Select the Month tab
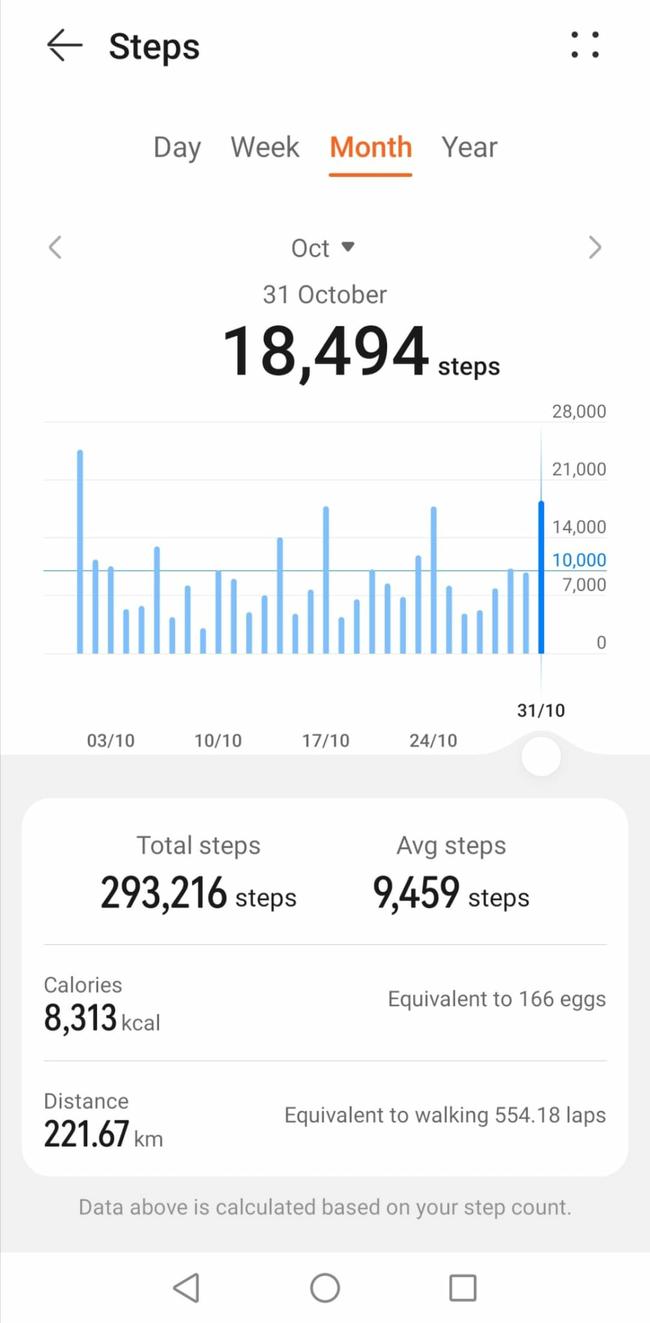The width and height of the screenshot is (650, 1323). pyautogui.click(x=371, y=147)
